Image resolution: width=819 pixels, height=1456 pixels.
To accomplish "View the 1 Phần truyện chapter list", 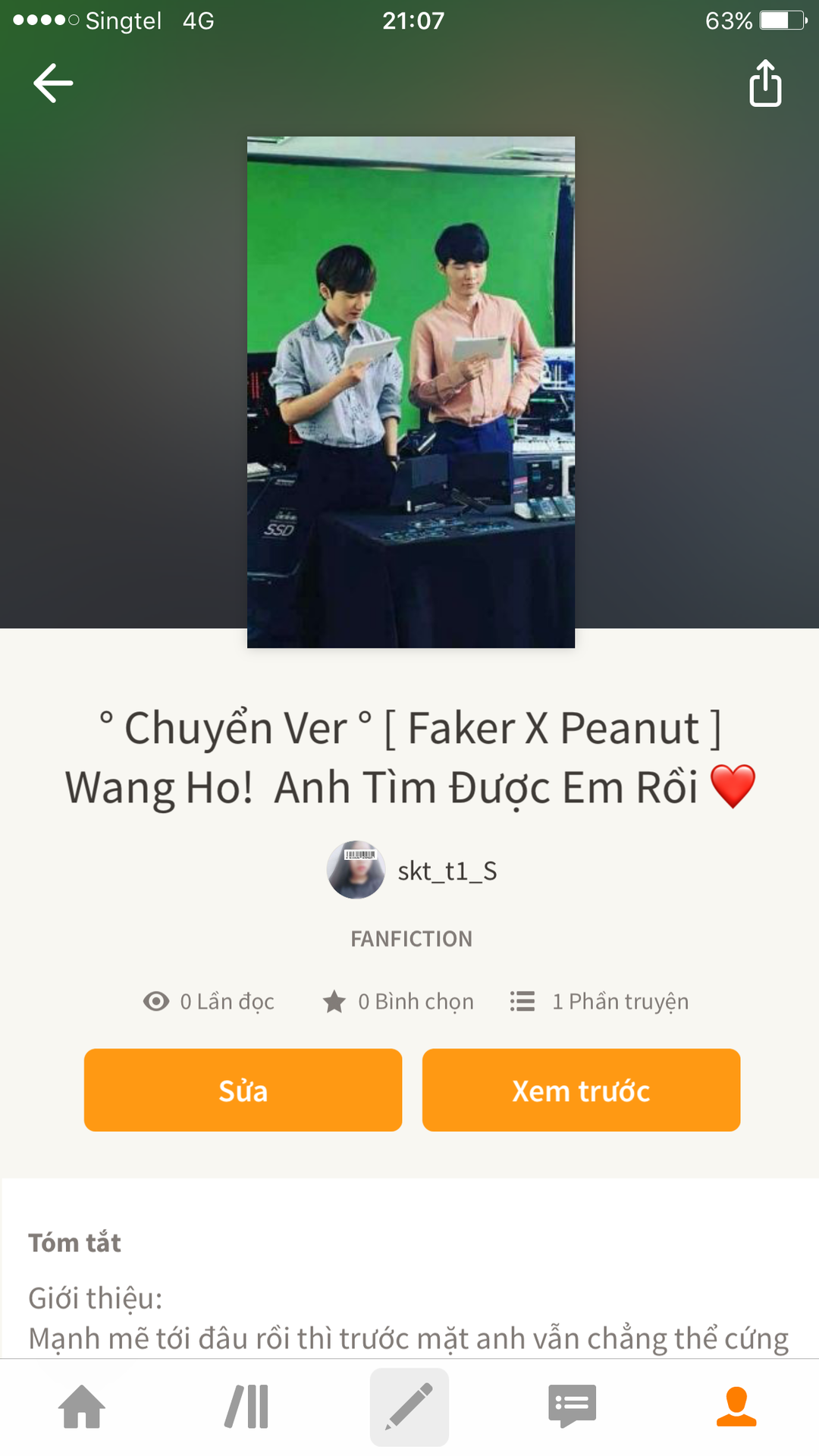I will (599, 1002).
